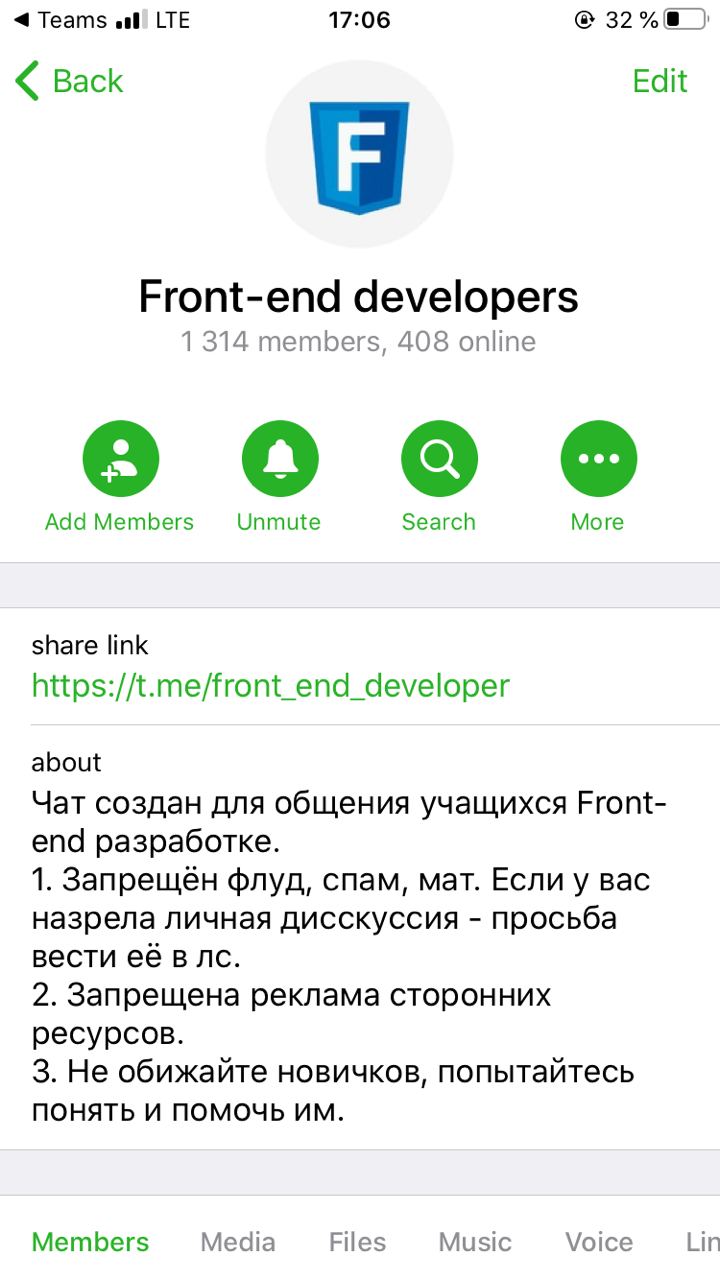Unmute group notifications
The height and width of the screenshot is (1280, 720).
pos(279,459)
